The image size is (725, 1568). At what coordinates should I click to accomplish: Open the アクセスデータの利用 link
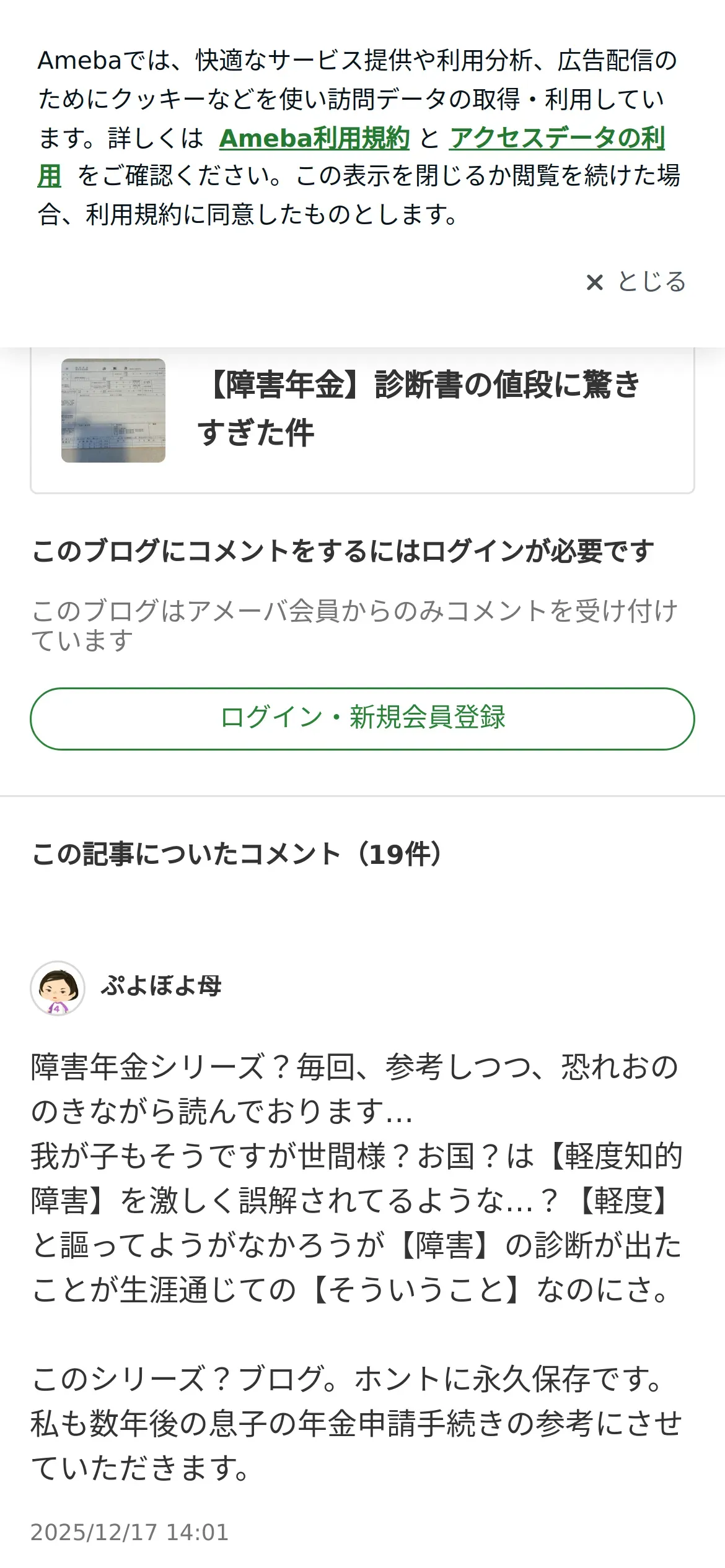[x=557, y=138]
